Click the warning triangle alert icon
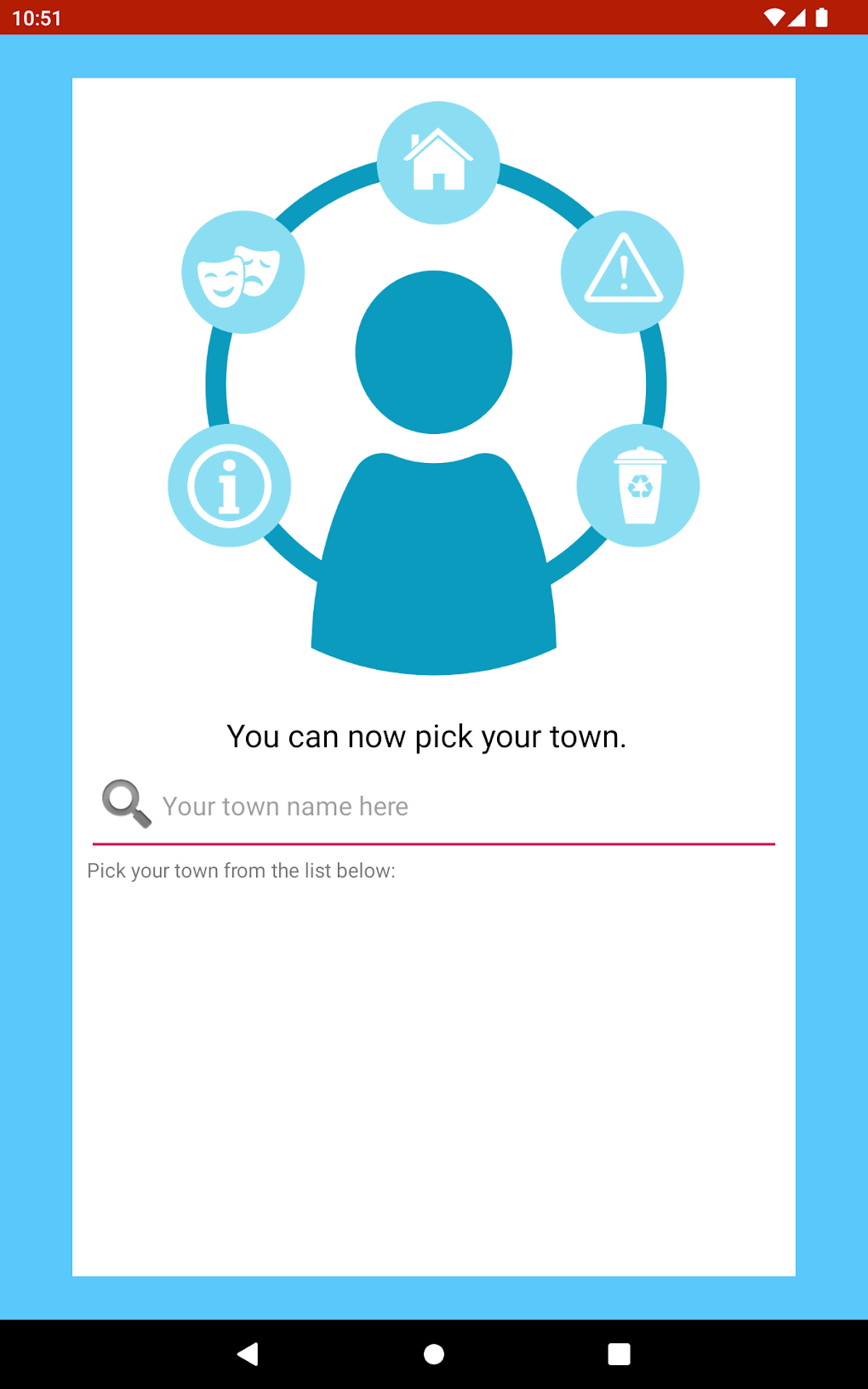 [622, 272]
